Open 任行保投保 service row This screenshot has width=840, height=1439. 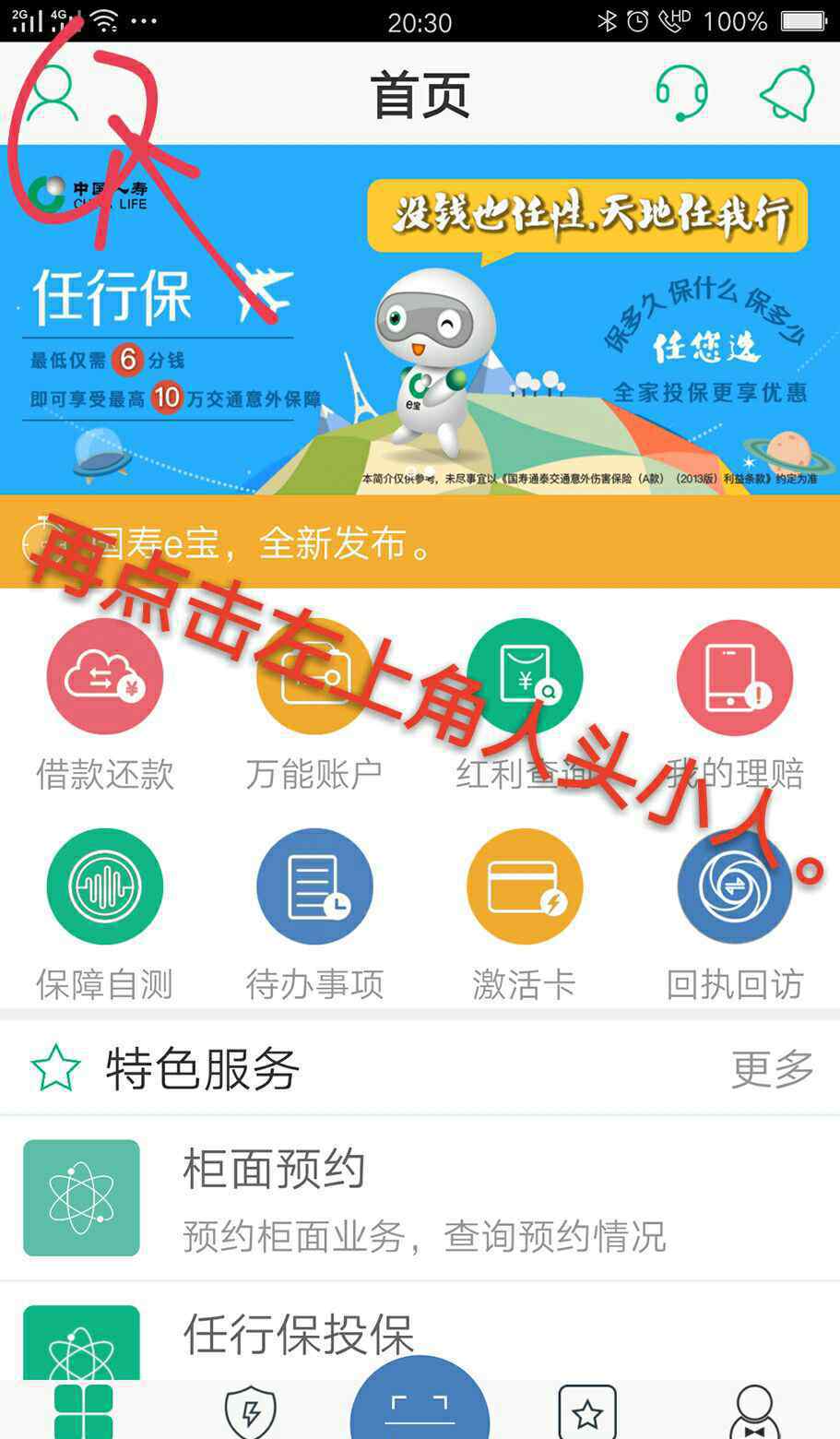coord(420,1333)
